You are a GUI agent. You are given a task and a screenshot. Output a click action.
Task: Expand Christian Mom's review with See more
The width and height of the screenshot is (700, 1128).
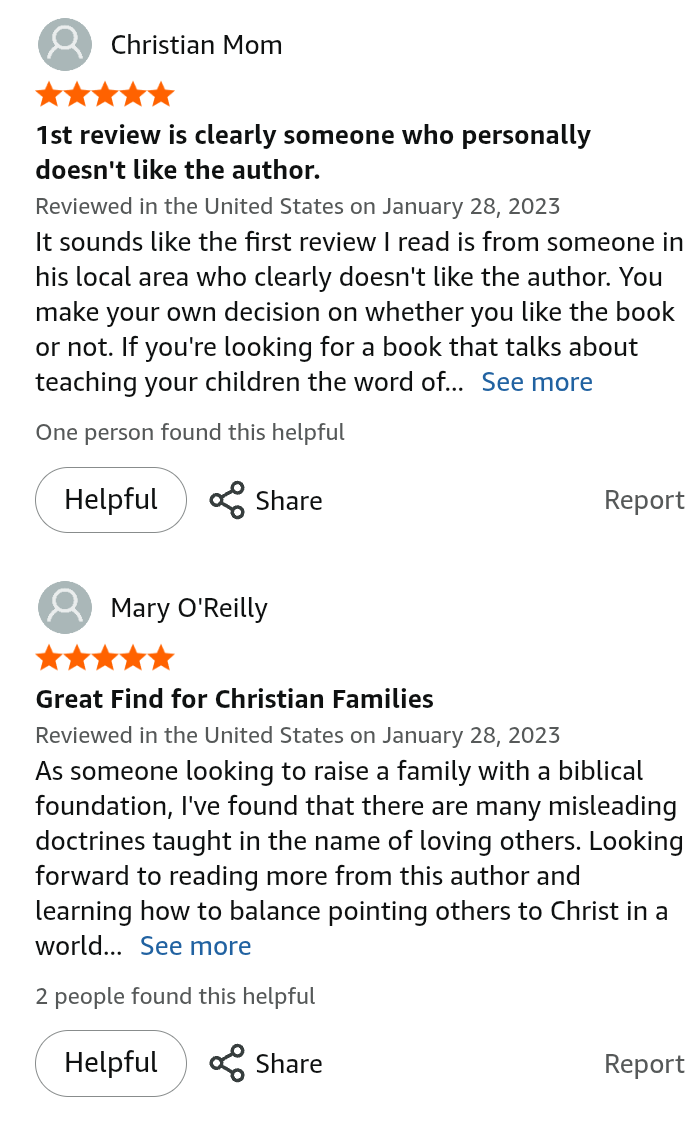(x=536, y=382)
